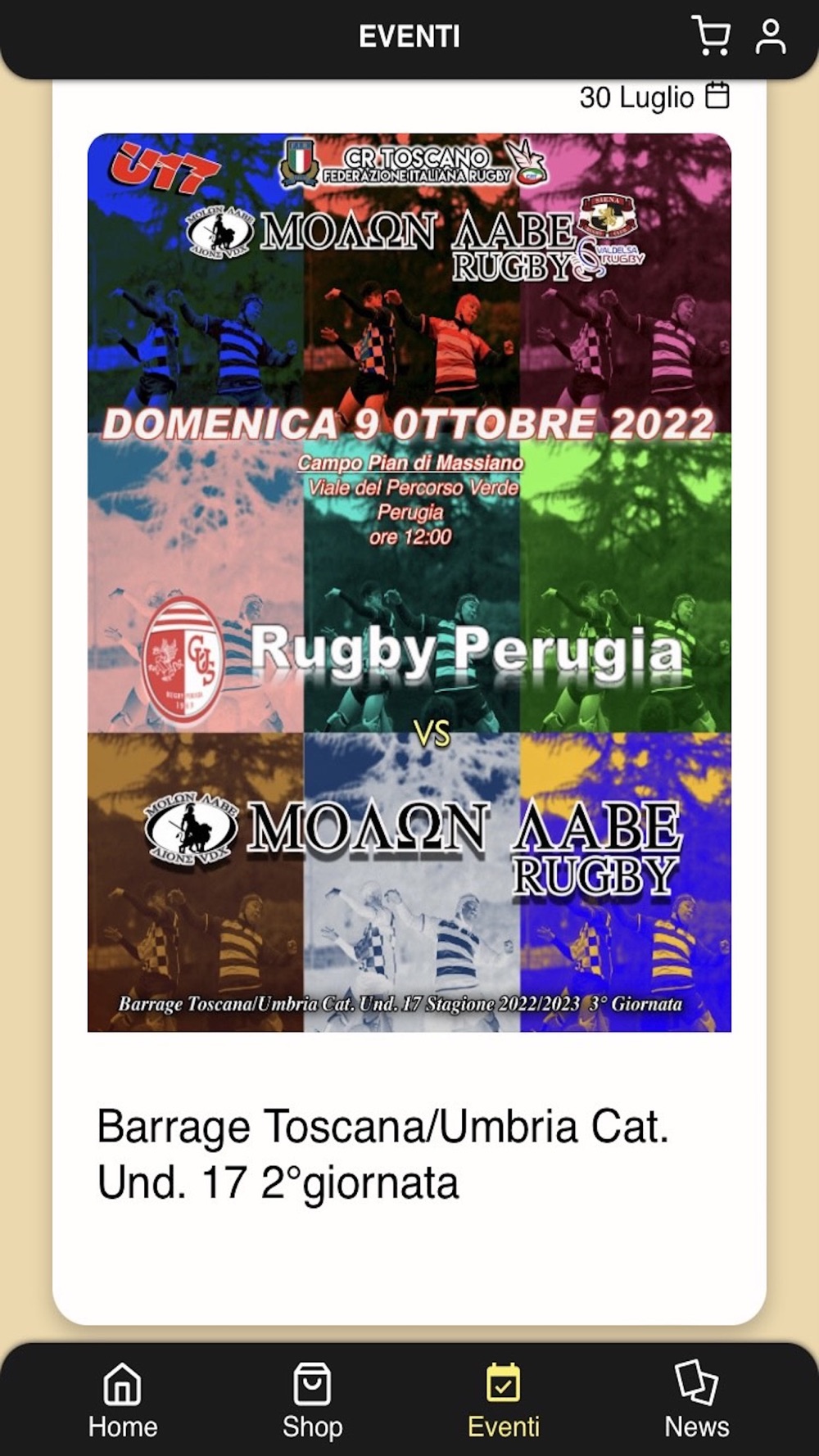Go to the Home tab
The image size is (819, 1456).
[x=123, y=1400]
